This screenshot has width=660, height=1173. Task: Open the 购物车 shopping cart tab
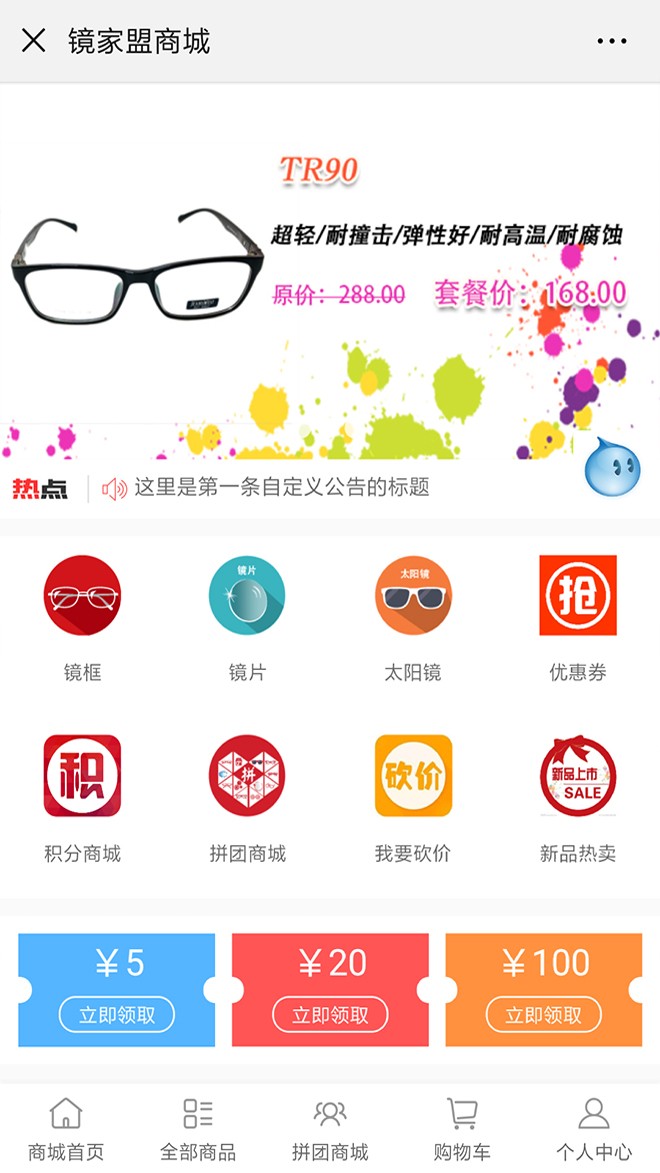pyautogui.click(x=462, y=1130)
